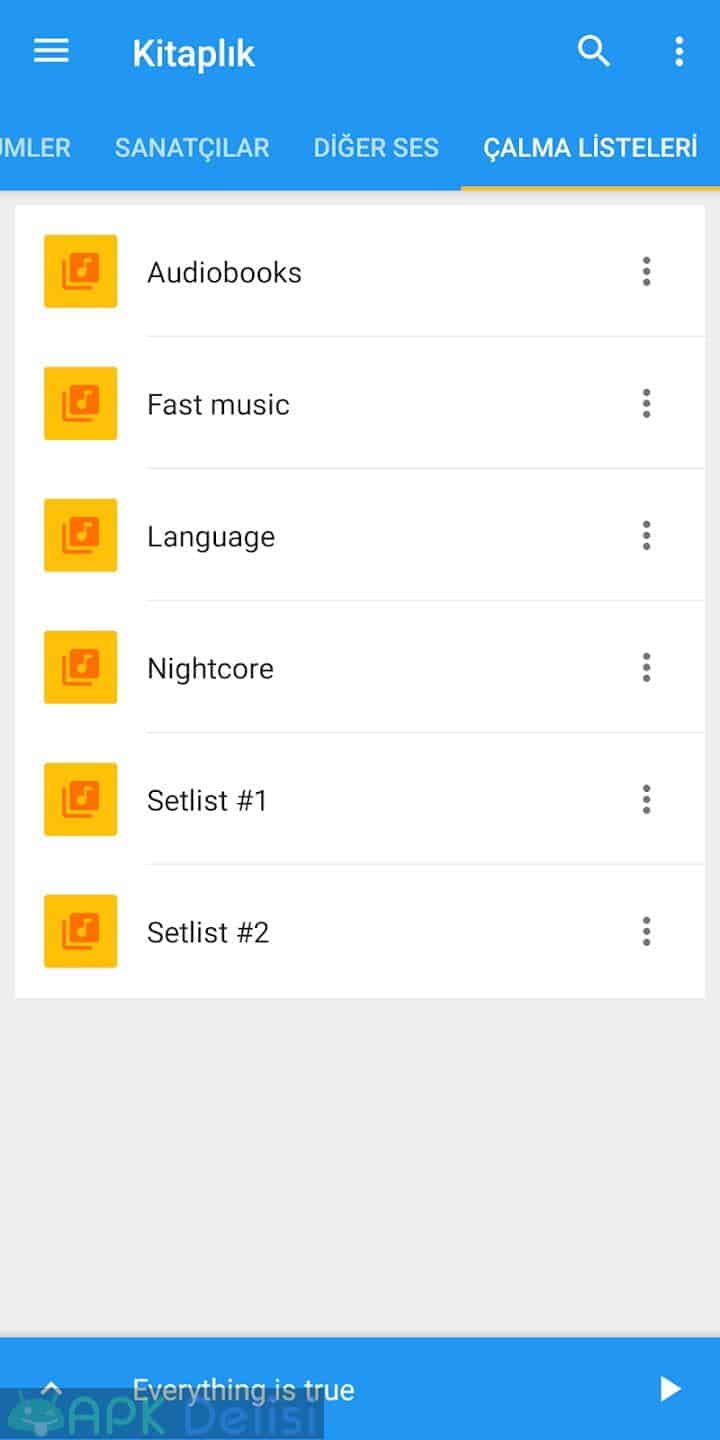Show more options for Setlist #2

[647, 931]
